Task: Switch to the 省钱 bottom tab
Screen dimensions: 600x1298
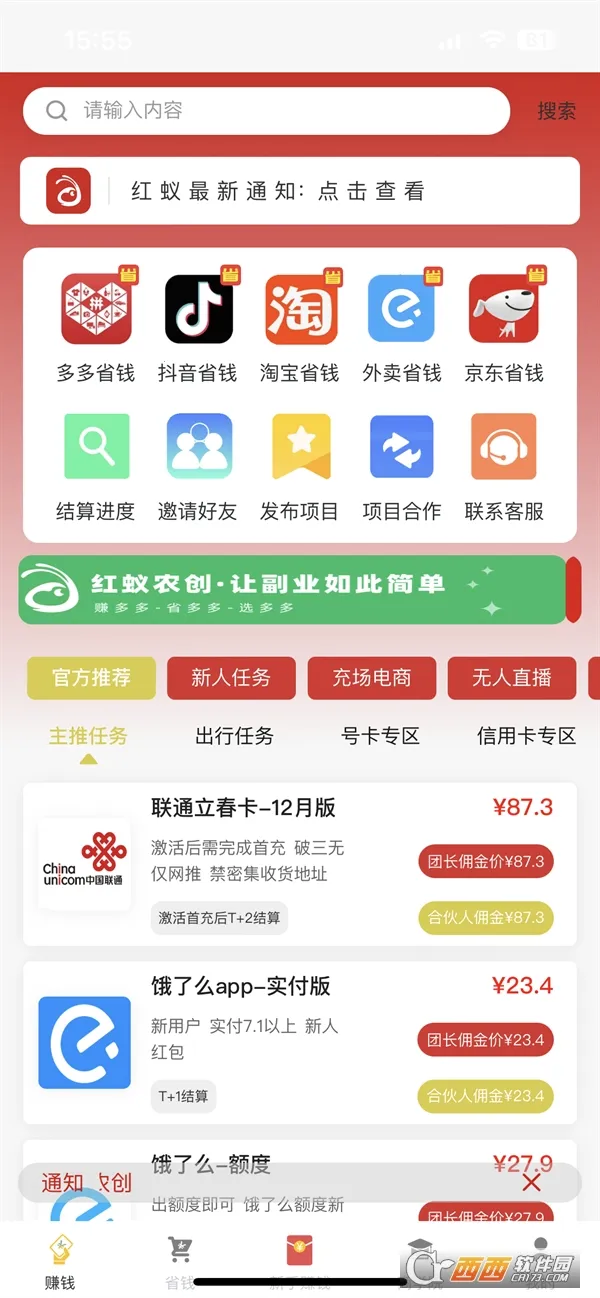Action: point(180,1260)
